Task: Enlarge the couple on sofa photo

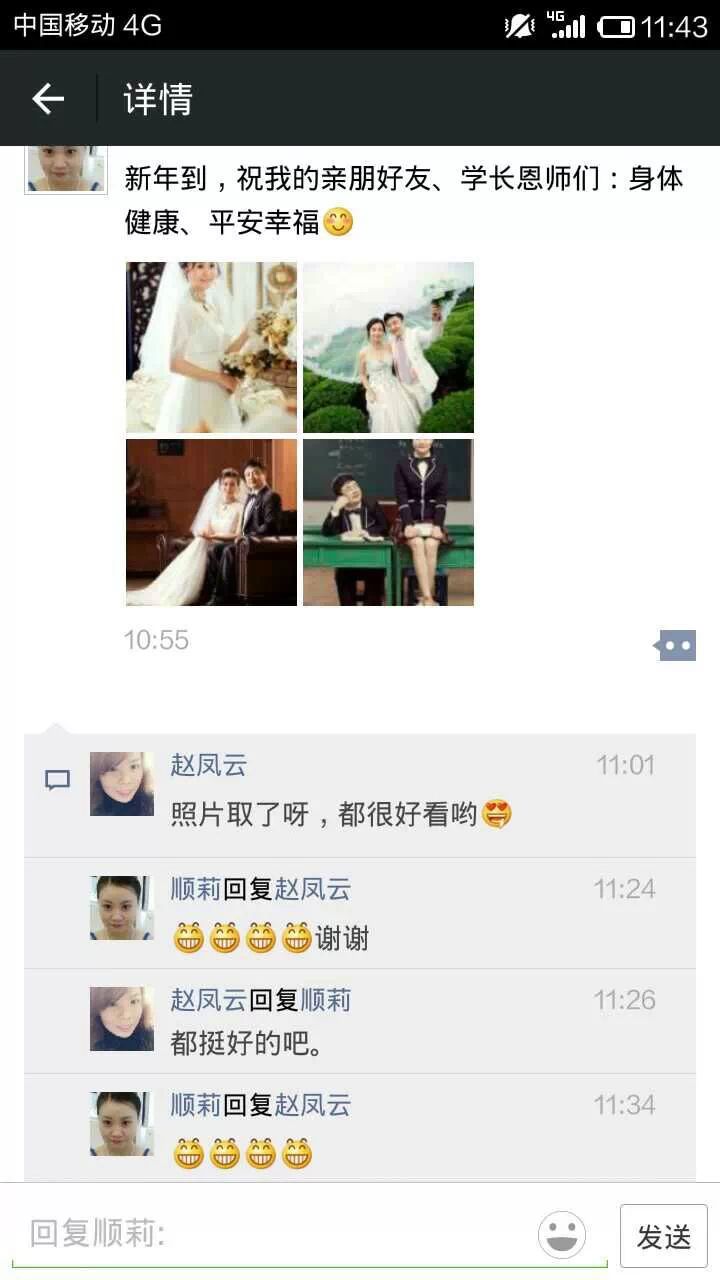Action: (211, 522)
